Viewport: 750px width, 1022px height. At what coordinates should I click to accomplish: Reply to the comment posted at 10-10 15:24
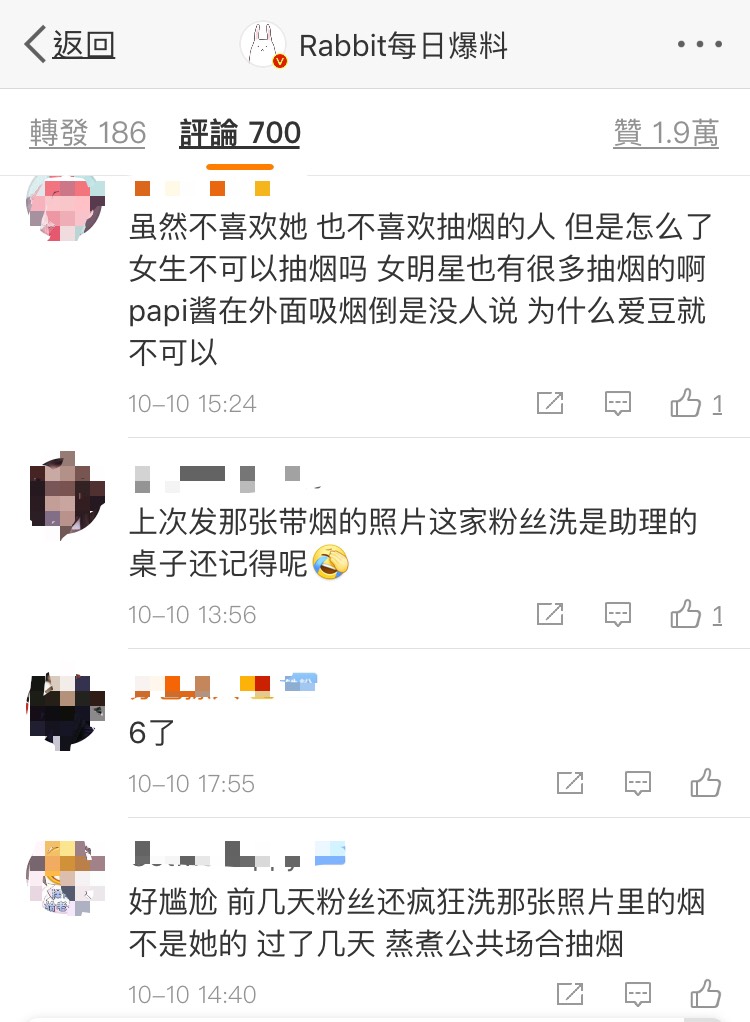click(x=619, y=403)
